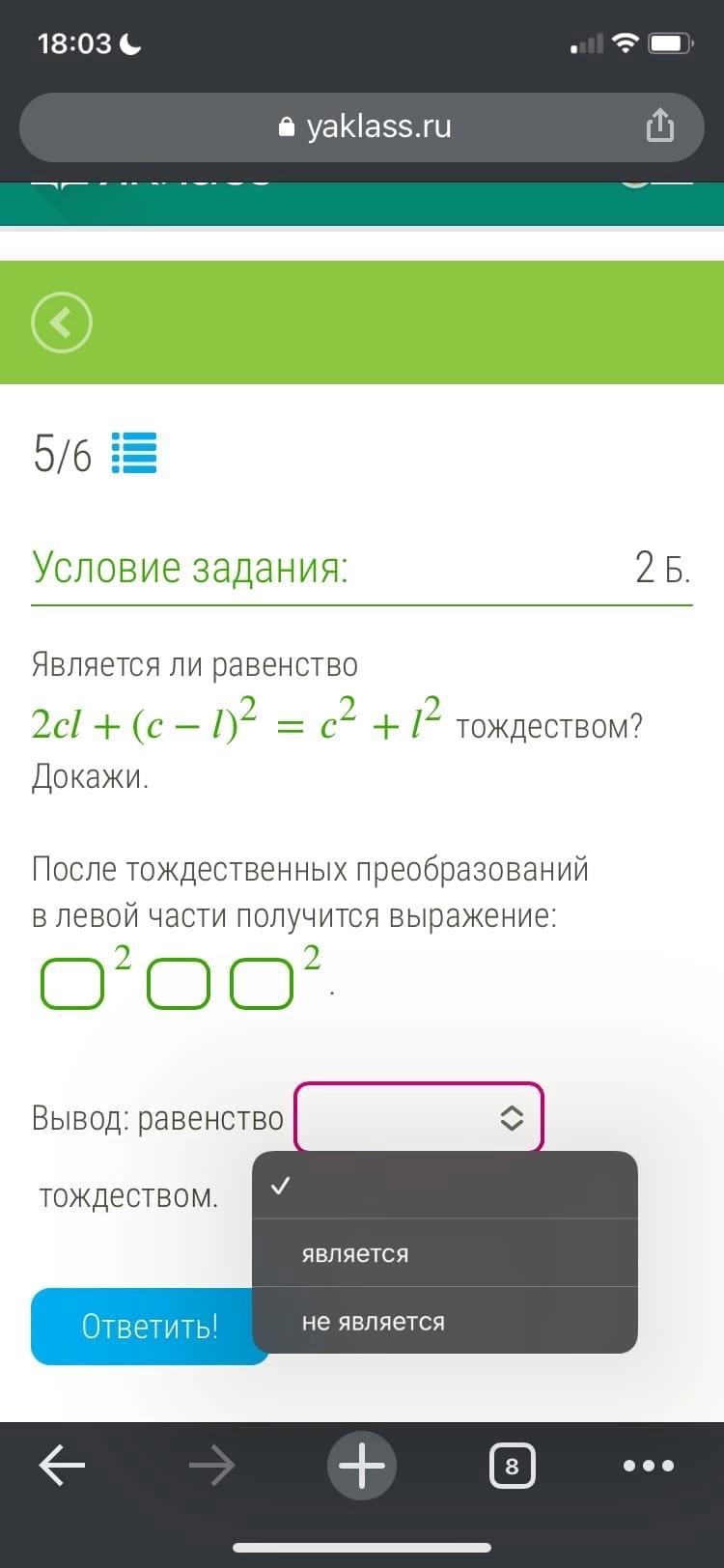Select the last squared answer box
Screen dimensions: 724x1568
pyautogui.click(x=262, y=983)
